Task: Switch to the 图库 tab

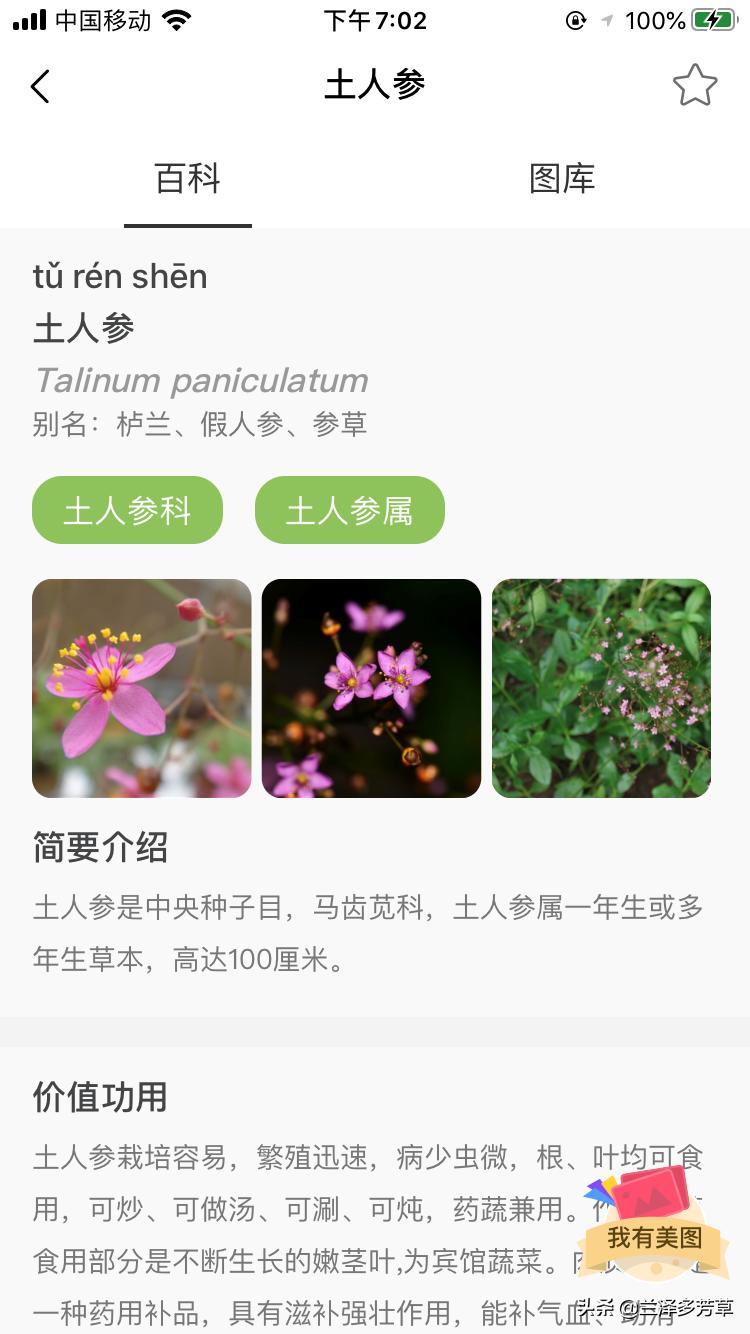Action: (x=562, y=180)
